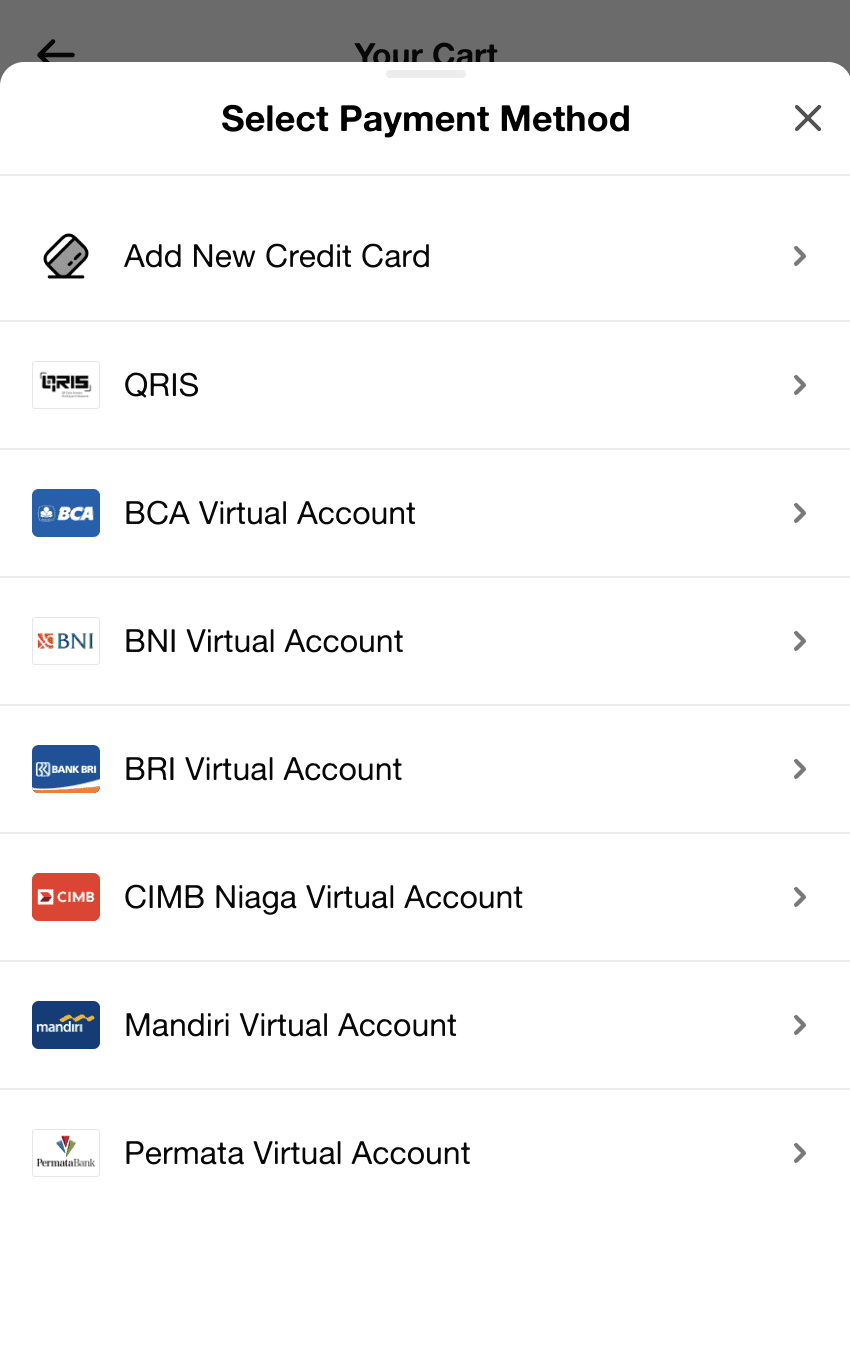Open BCA Virtual Account via its chevron
Image resolution: width=850 pixels, height=1358 pixels.
click(x=799, y=512)
